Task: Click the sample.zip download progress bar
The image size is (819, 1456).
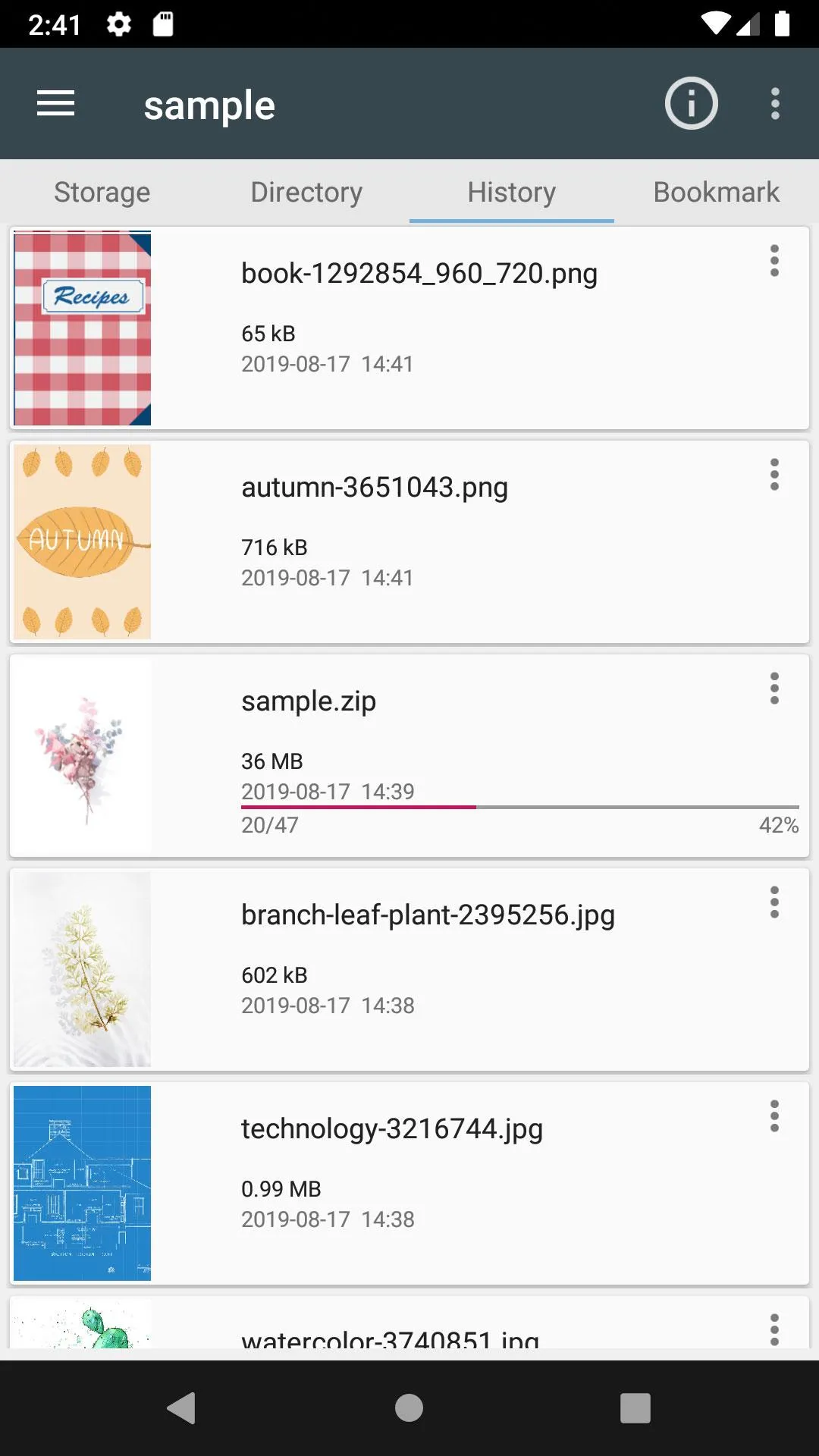Action: coord(520,807)
